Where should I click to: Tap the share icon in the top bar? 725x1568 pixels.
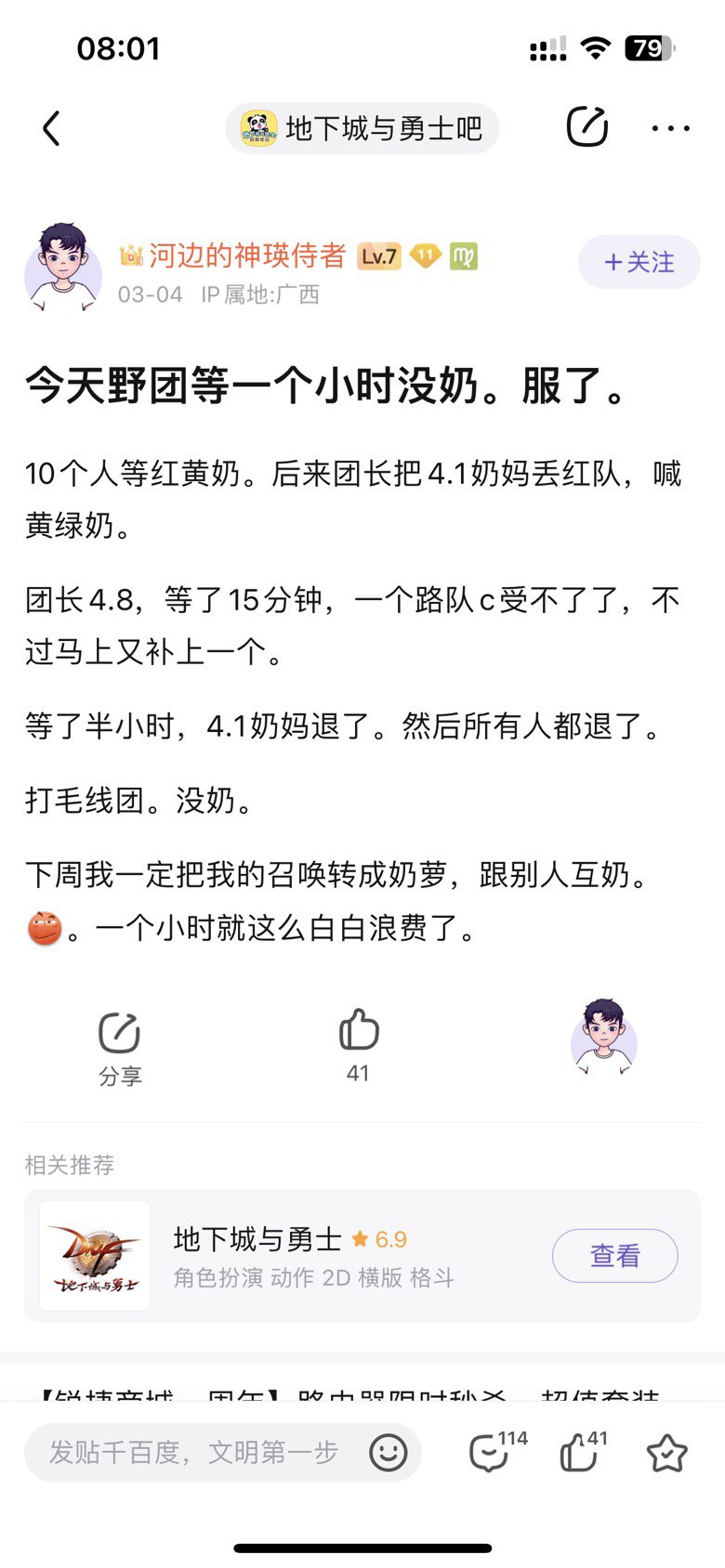[587, 127]
